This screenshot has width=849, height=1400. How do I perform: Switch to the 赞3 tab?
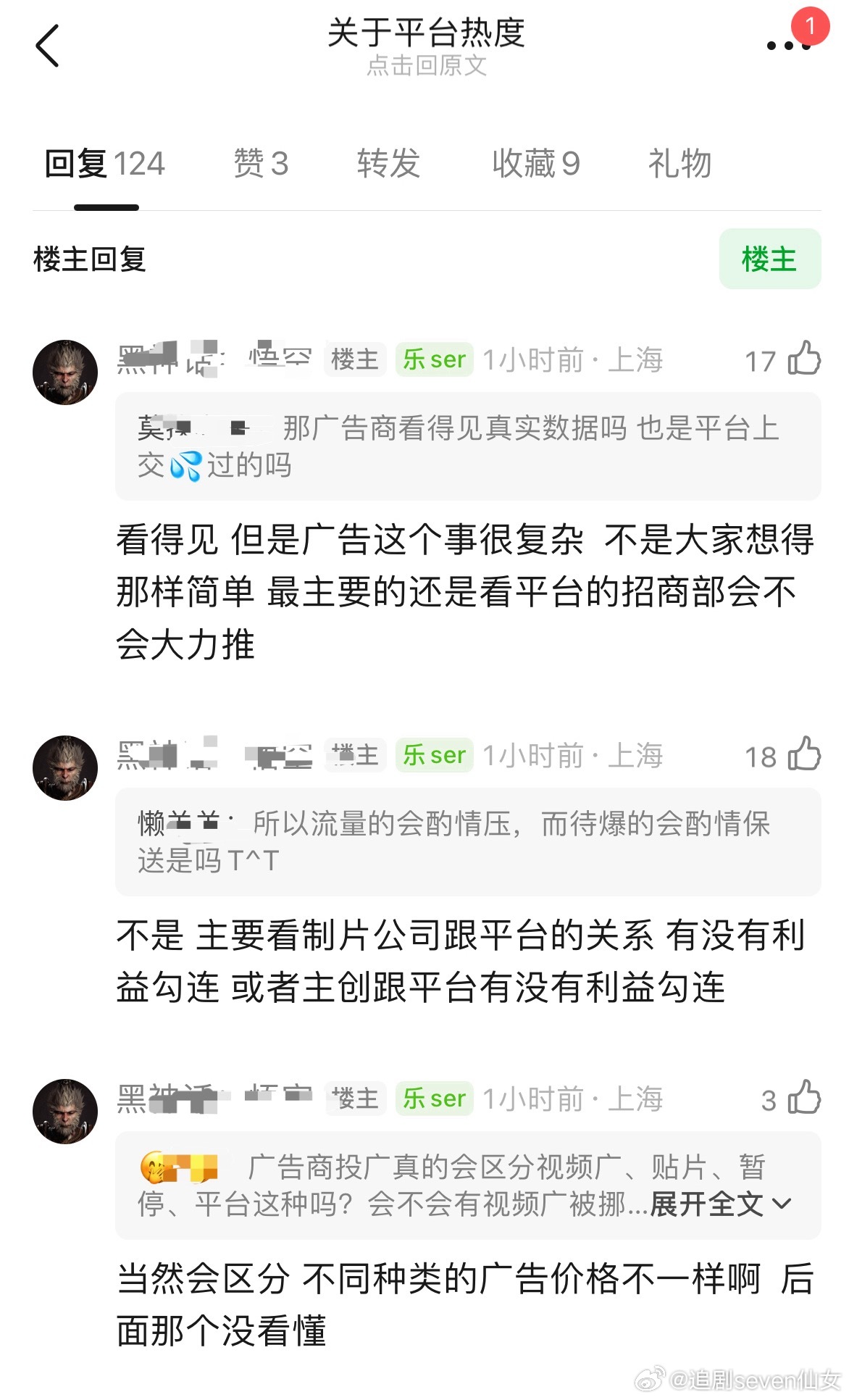click(259, 164)
